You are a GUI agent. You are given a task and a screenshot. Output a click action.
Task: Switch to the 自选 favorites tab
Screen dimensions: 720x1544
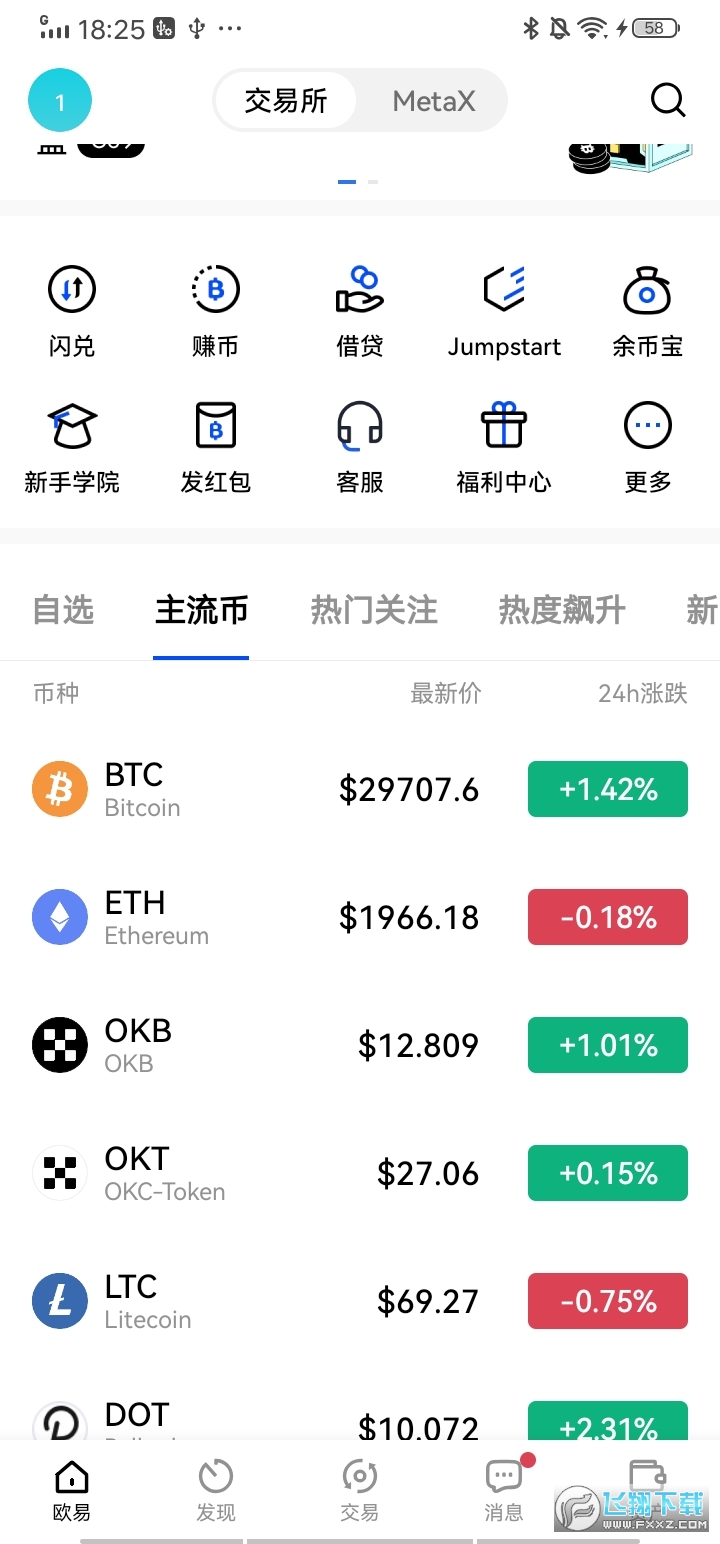coord(63,610)
